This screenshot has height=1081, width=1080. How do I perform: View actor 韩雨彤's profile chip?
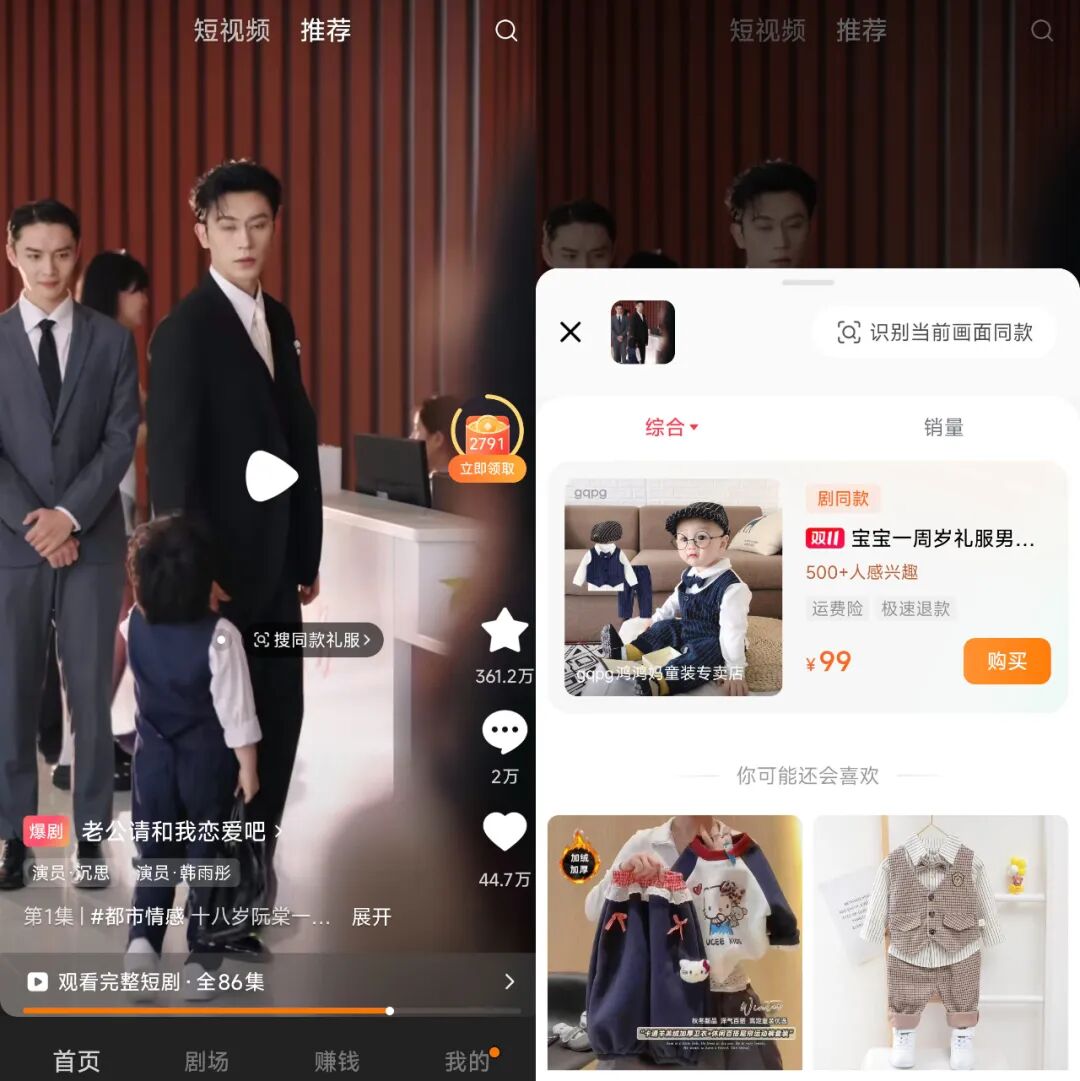coord(185,873)
